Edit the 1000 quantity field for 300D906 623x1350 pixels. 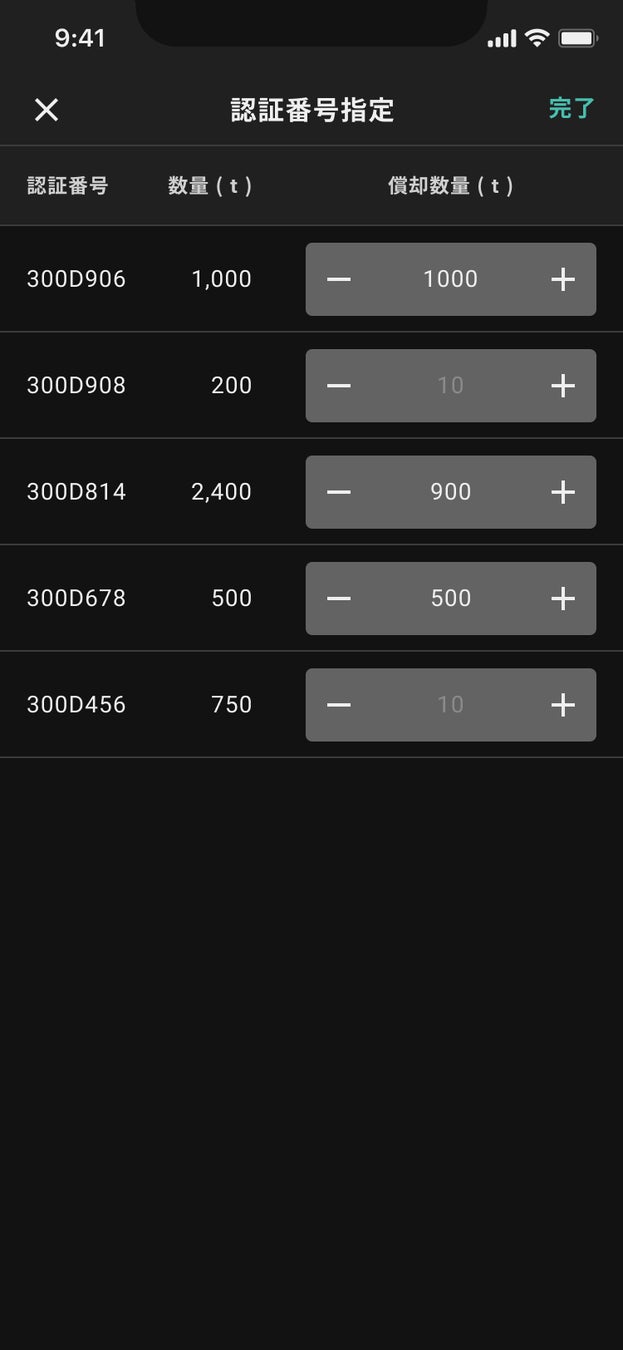[450, 279]
